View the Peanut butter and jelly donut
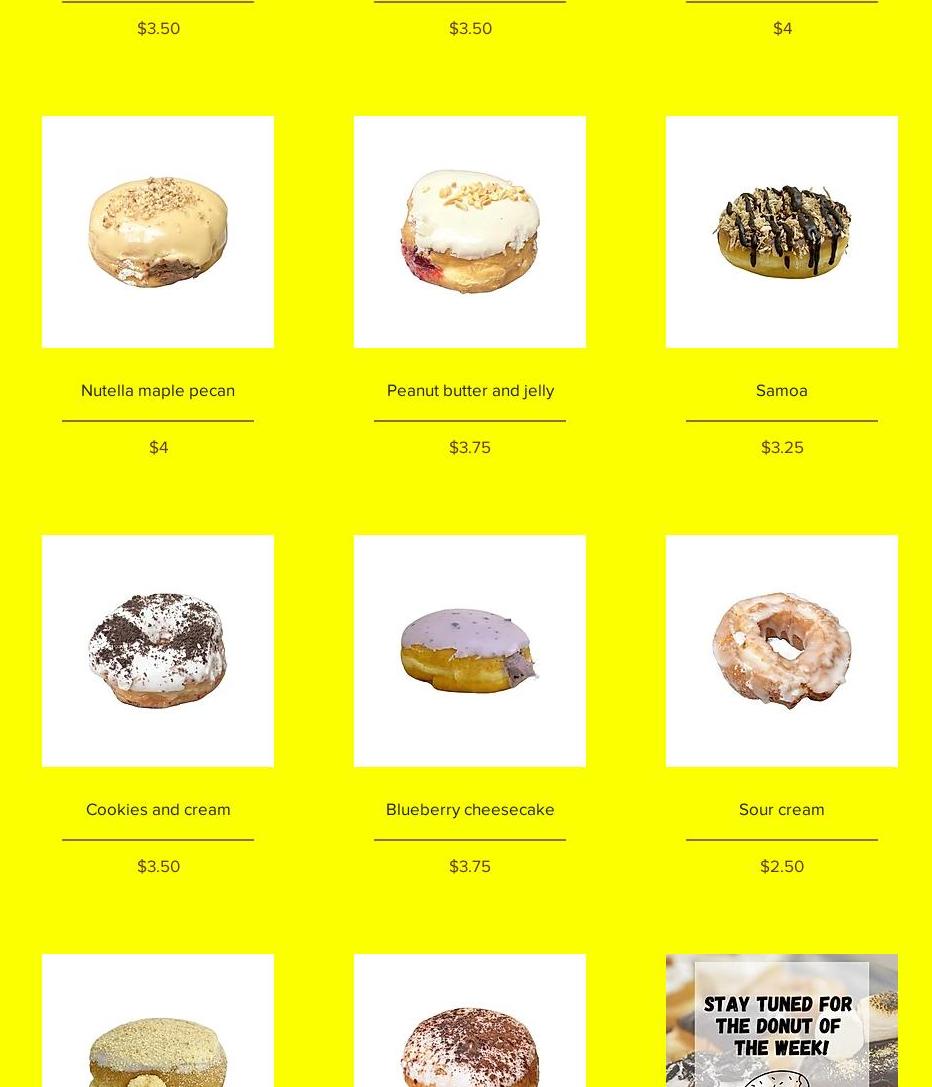 click(470, 232)
